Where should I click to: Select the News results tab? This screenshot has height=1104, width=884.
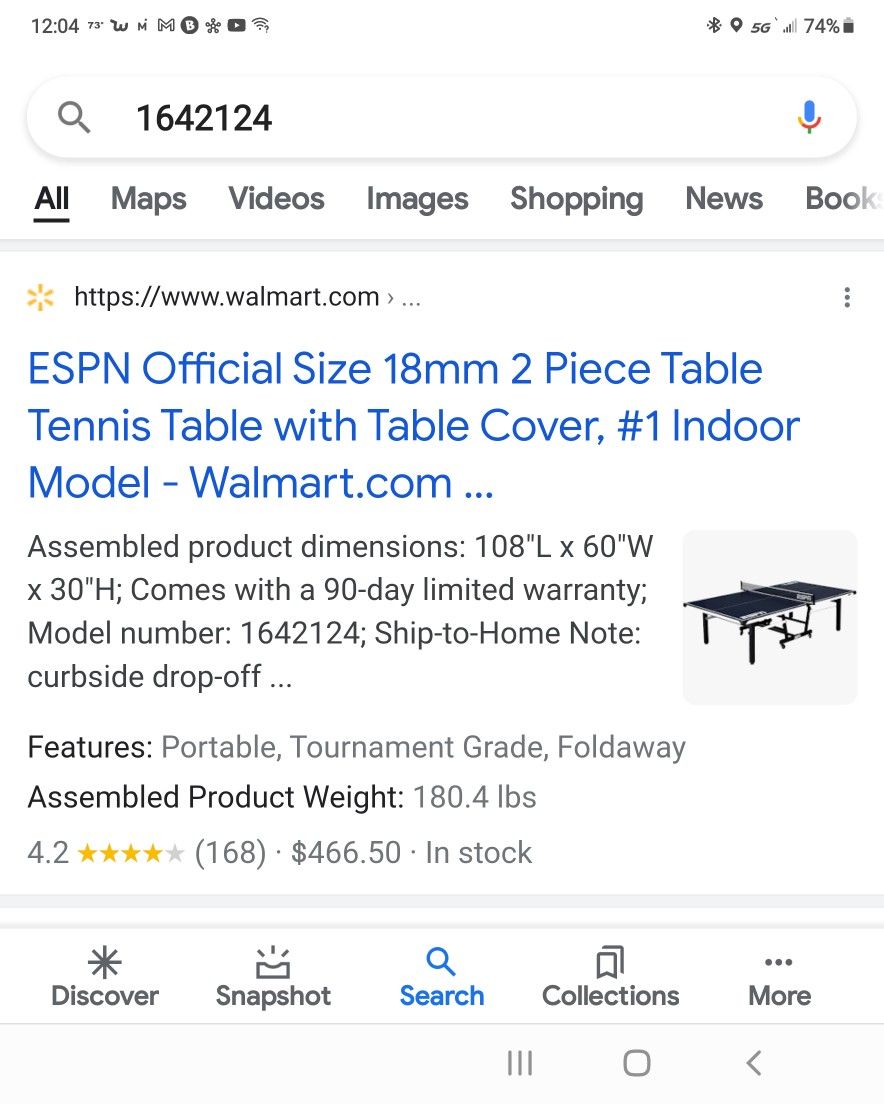click(723, 199)
